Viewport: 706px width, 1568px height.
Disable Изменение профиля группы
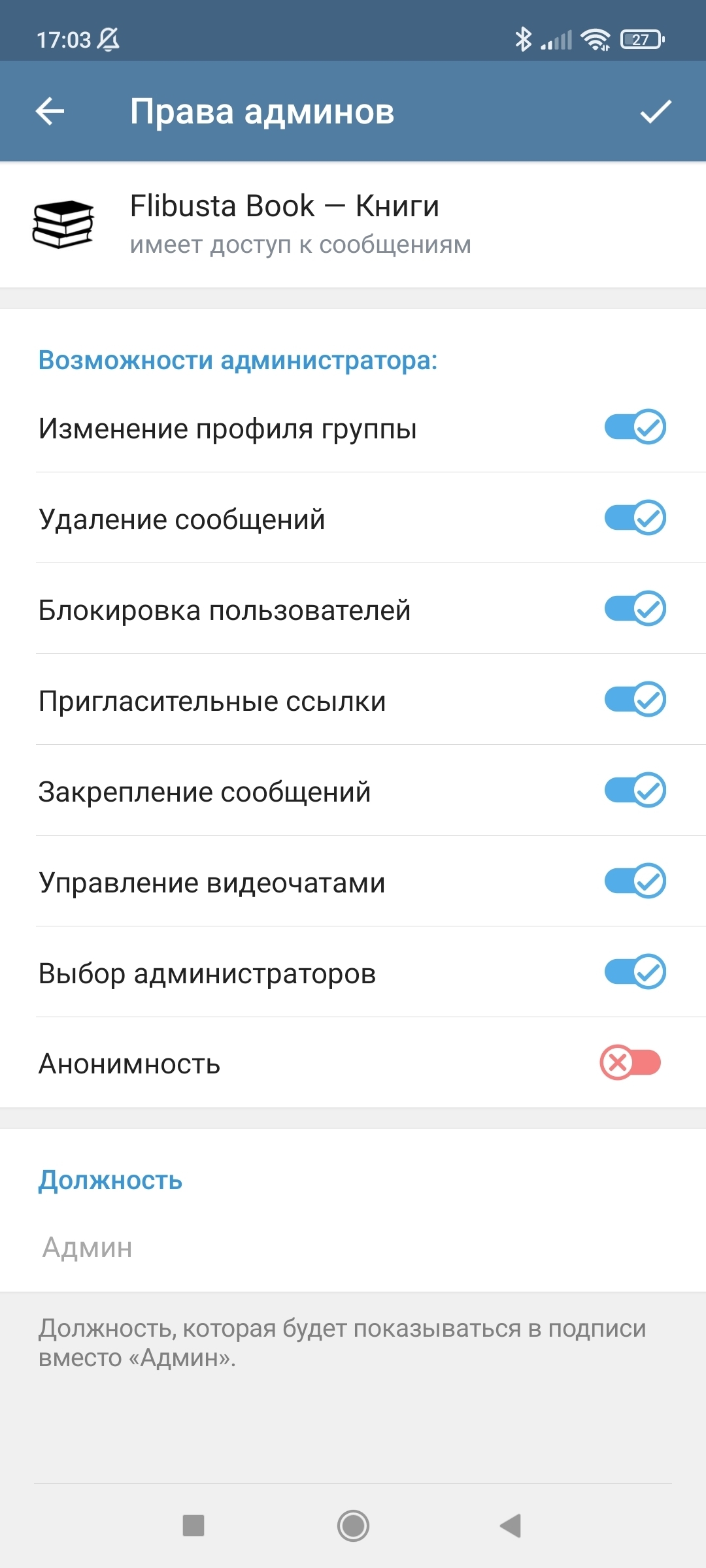click(635, 427)
